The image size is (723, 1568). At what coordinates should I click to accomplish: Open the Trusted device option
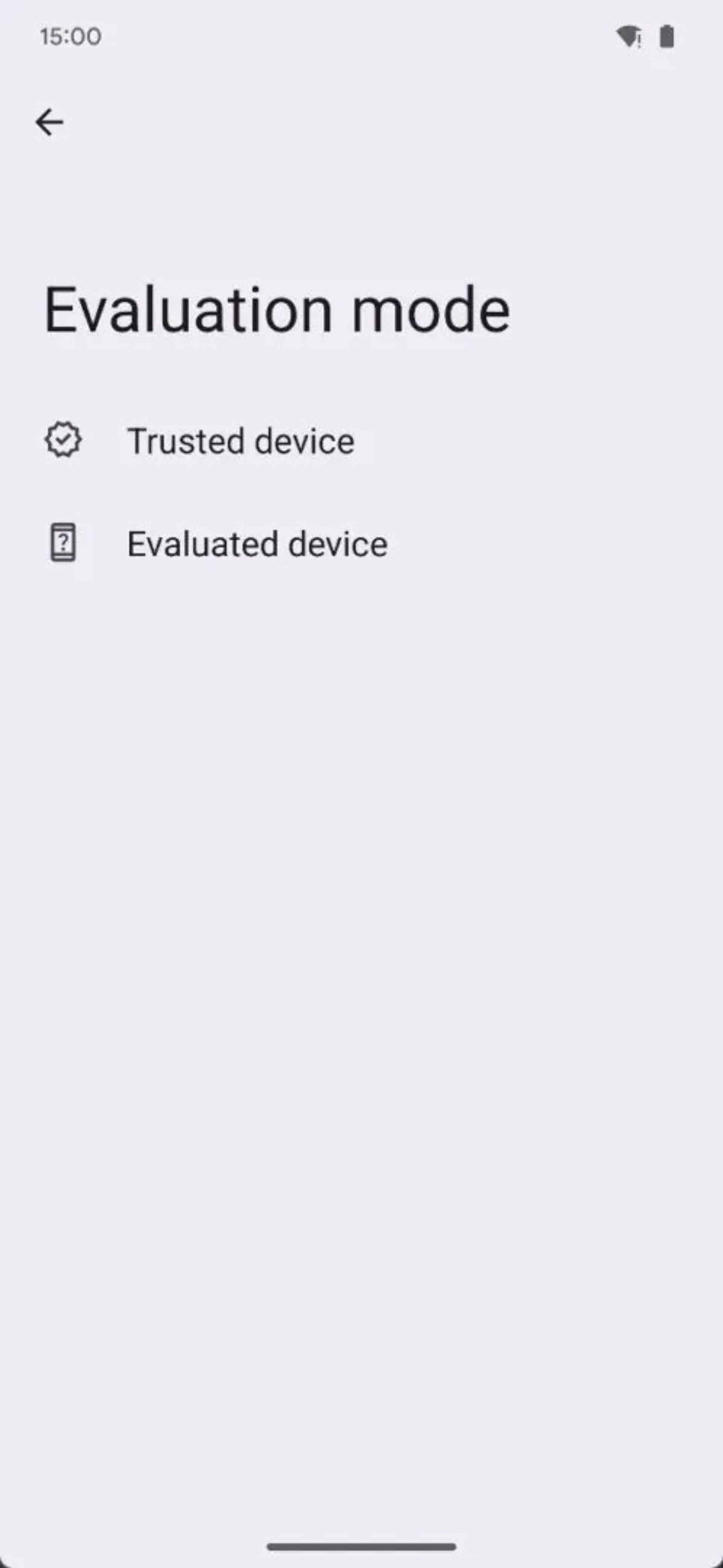coord(240,441)
